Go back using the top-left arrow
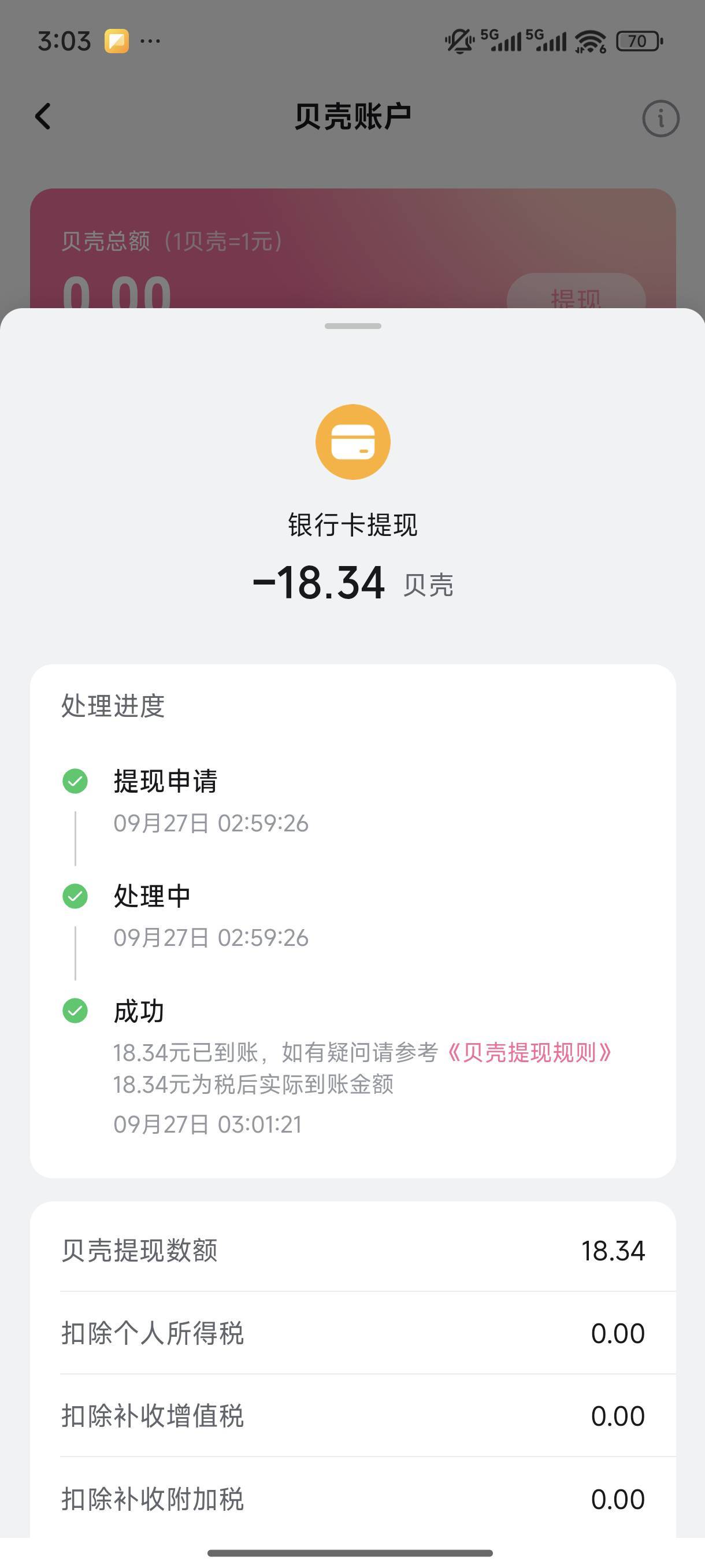 click(43, 116)
